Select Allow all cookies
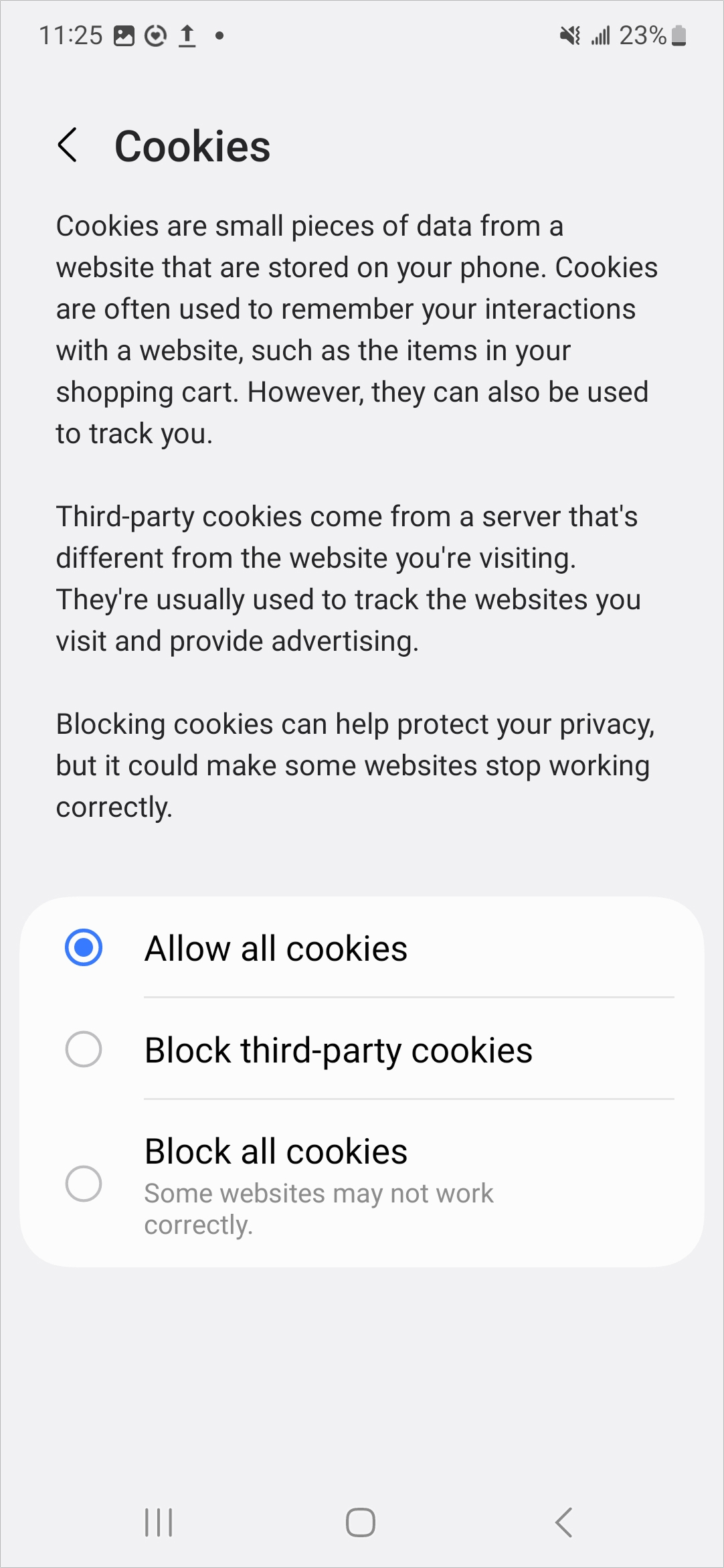The height and width of the screenshot is (1568, 724). [361, 948]
